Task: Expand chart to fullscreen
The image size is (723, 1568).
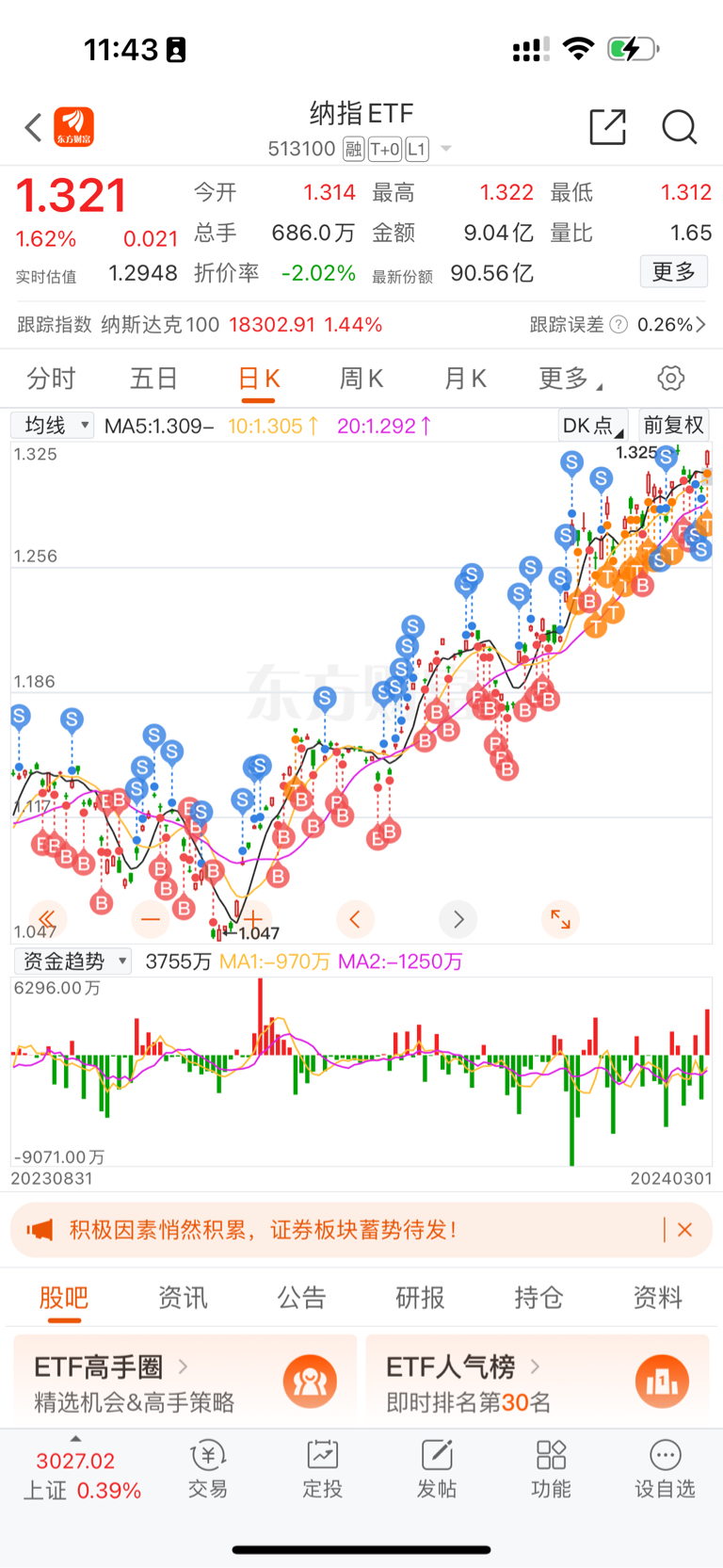Action: point(560,919)
